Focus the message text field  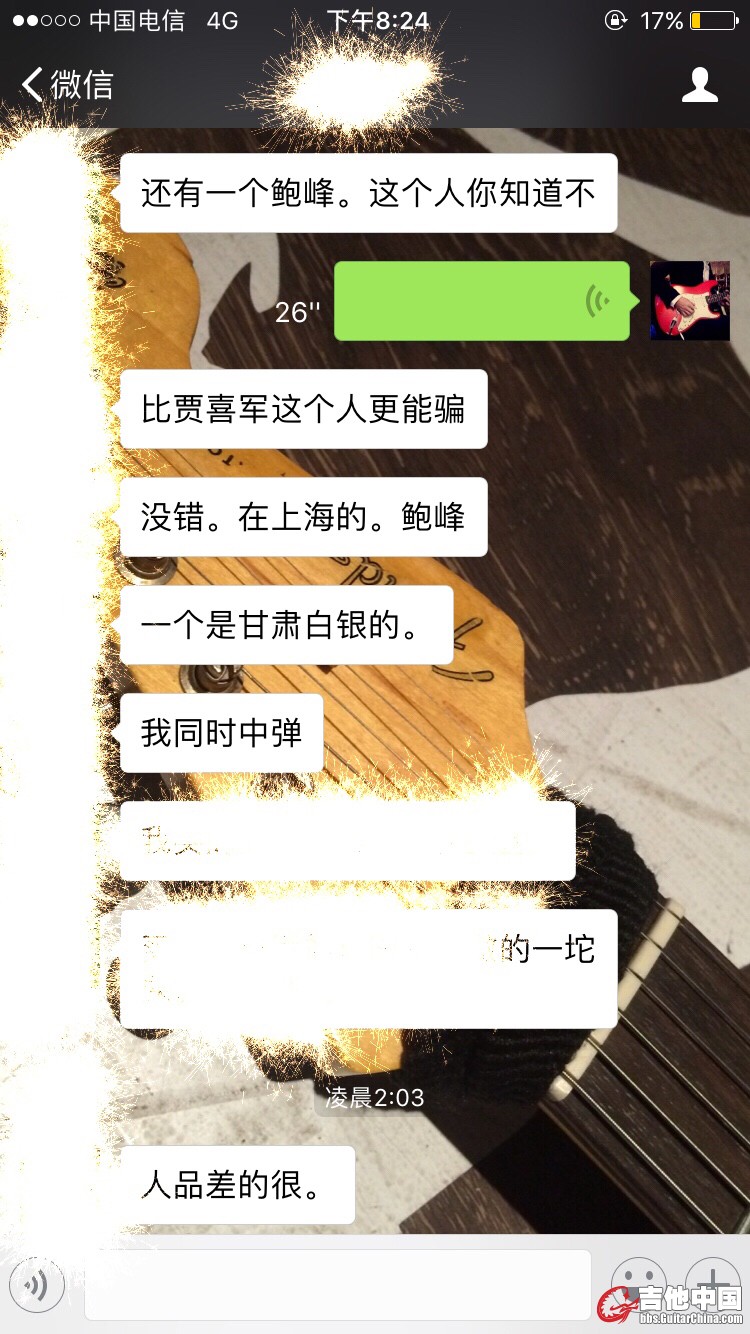point(338,1285)
